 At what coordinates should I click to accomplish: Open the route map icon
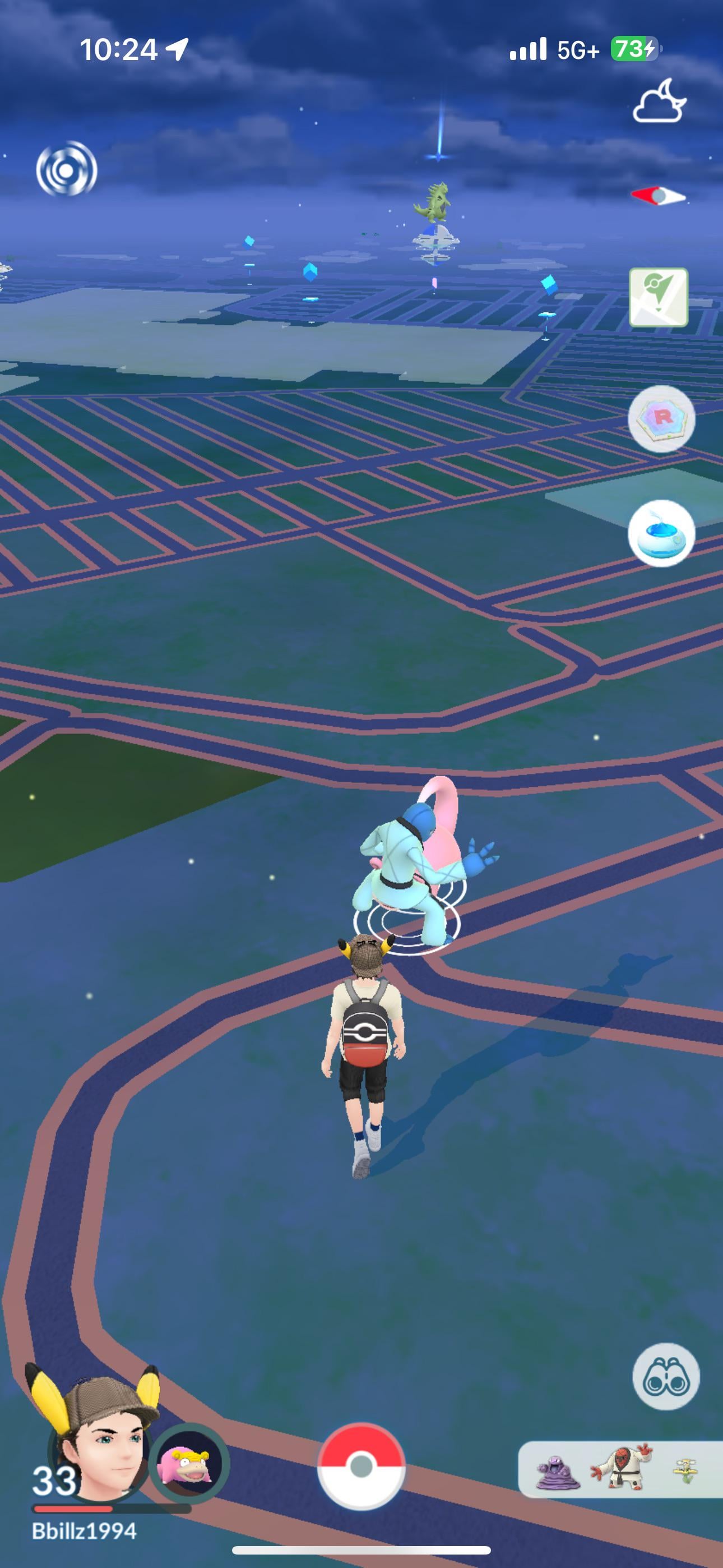click(x=659, y=297)
